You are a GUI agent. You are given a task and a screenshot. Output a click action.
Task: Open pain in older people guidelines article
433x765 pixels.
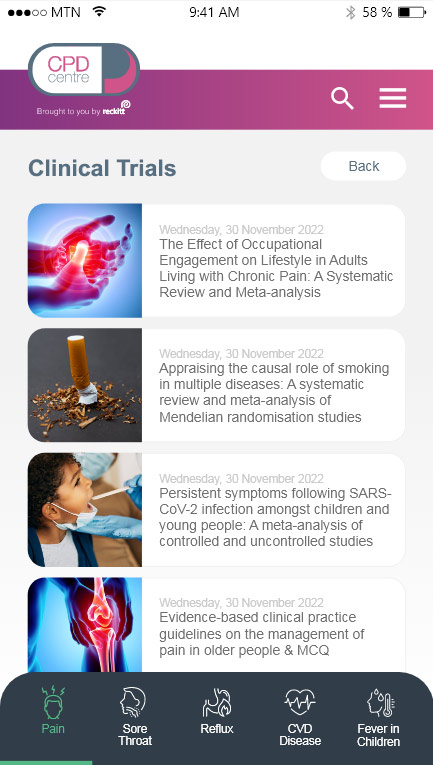point(216,625)
